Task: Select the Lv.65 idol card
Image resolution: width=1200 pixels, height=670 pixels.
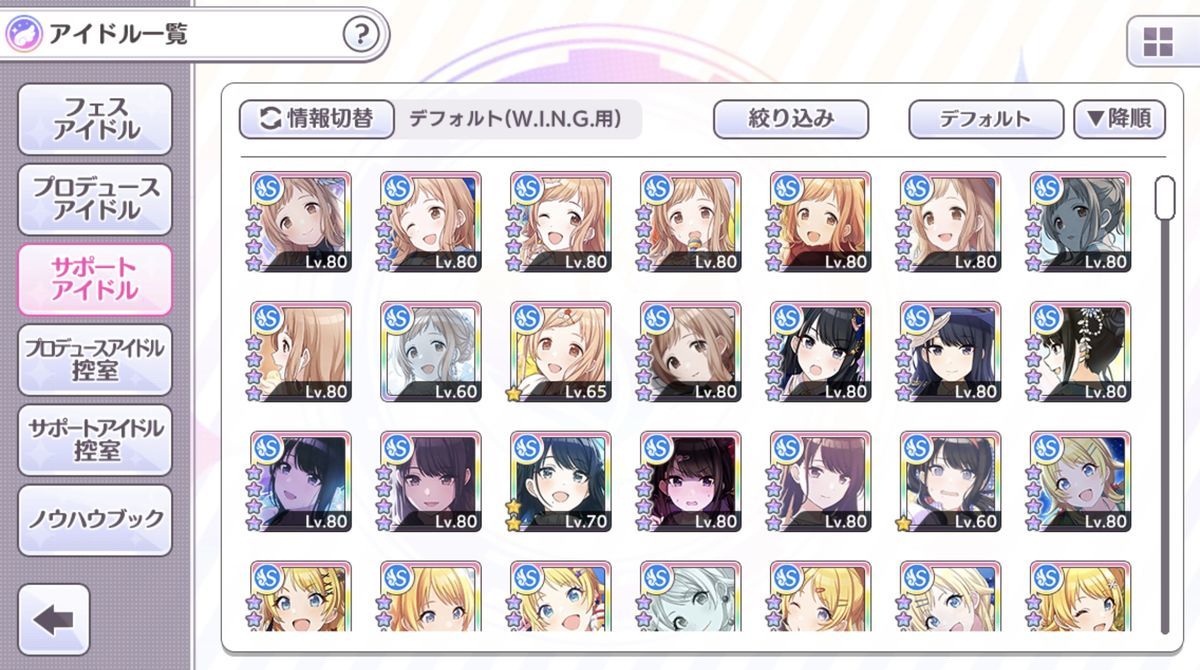Action: 560,351
